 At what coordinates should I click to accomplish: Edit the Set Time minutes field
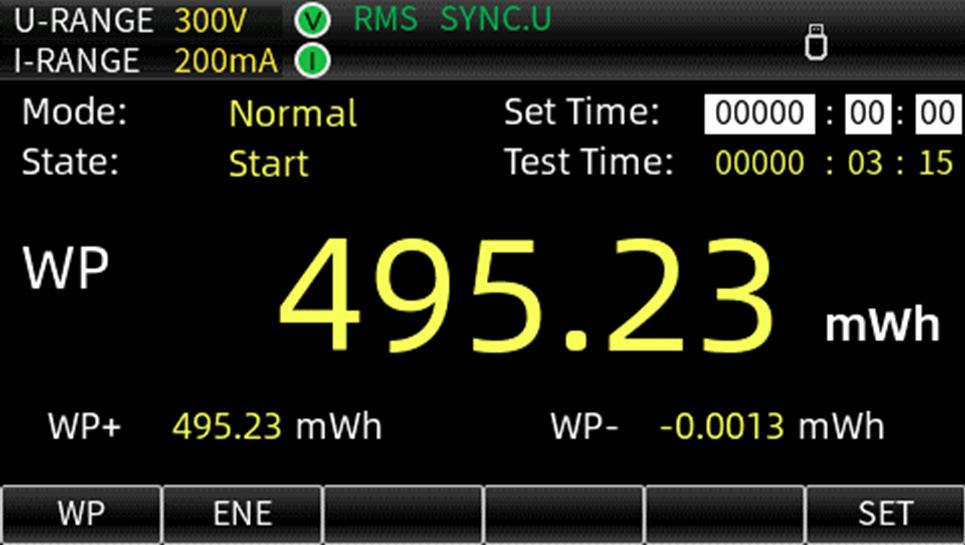(x=867, y=113)
